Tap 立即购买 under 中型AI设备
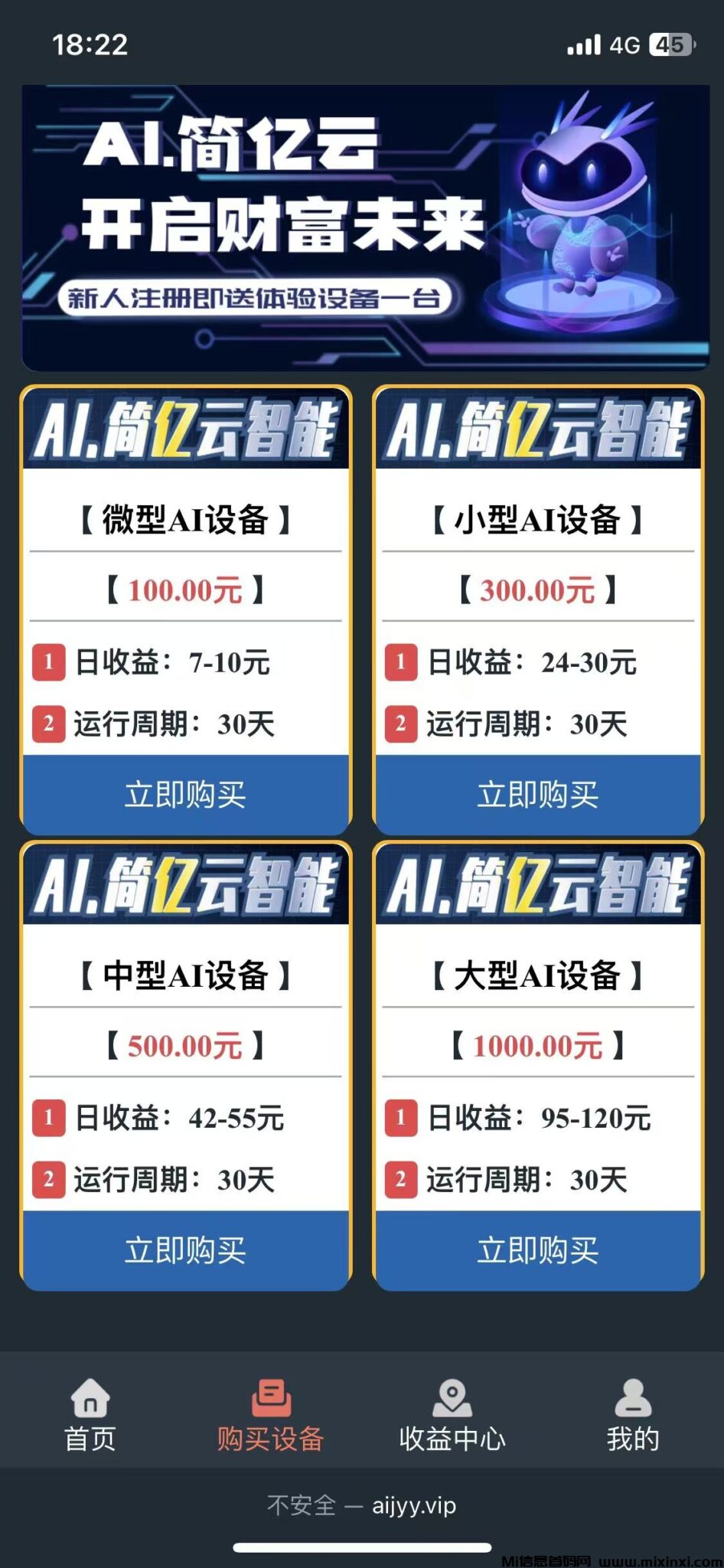The height and width of the screenshot is (1568, 724). pos(184,1251)
